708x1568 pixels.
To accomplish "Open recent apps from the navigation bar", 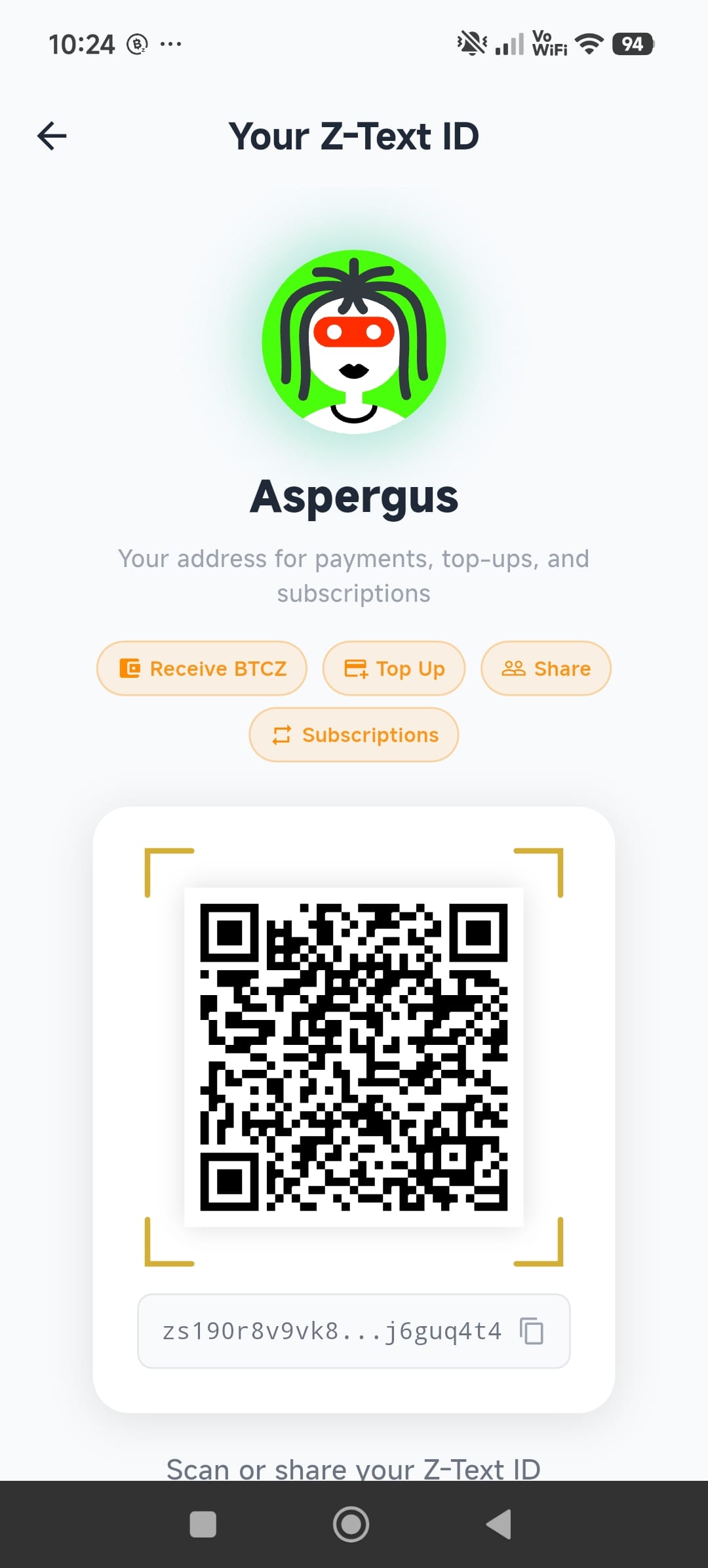I will [203, 1524].
